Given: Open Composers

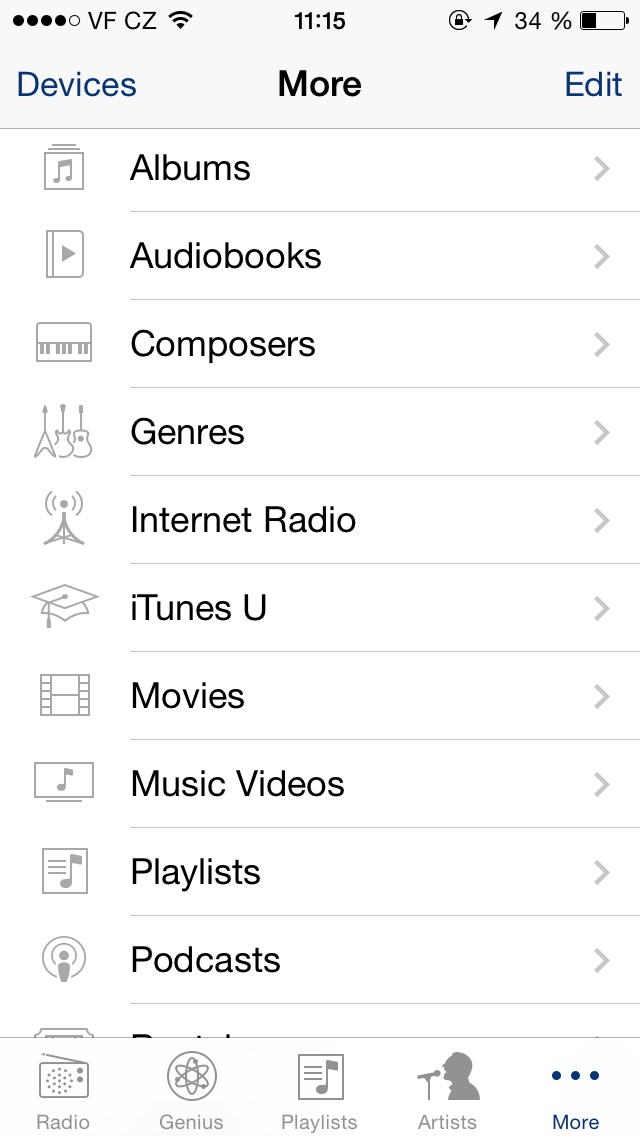Looking at the screenshot, I should click(x=320, y=345).
